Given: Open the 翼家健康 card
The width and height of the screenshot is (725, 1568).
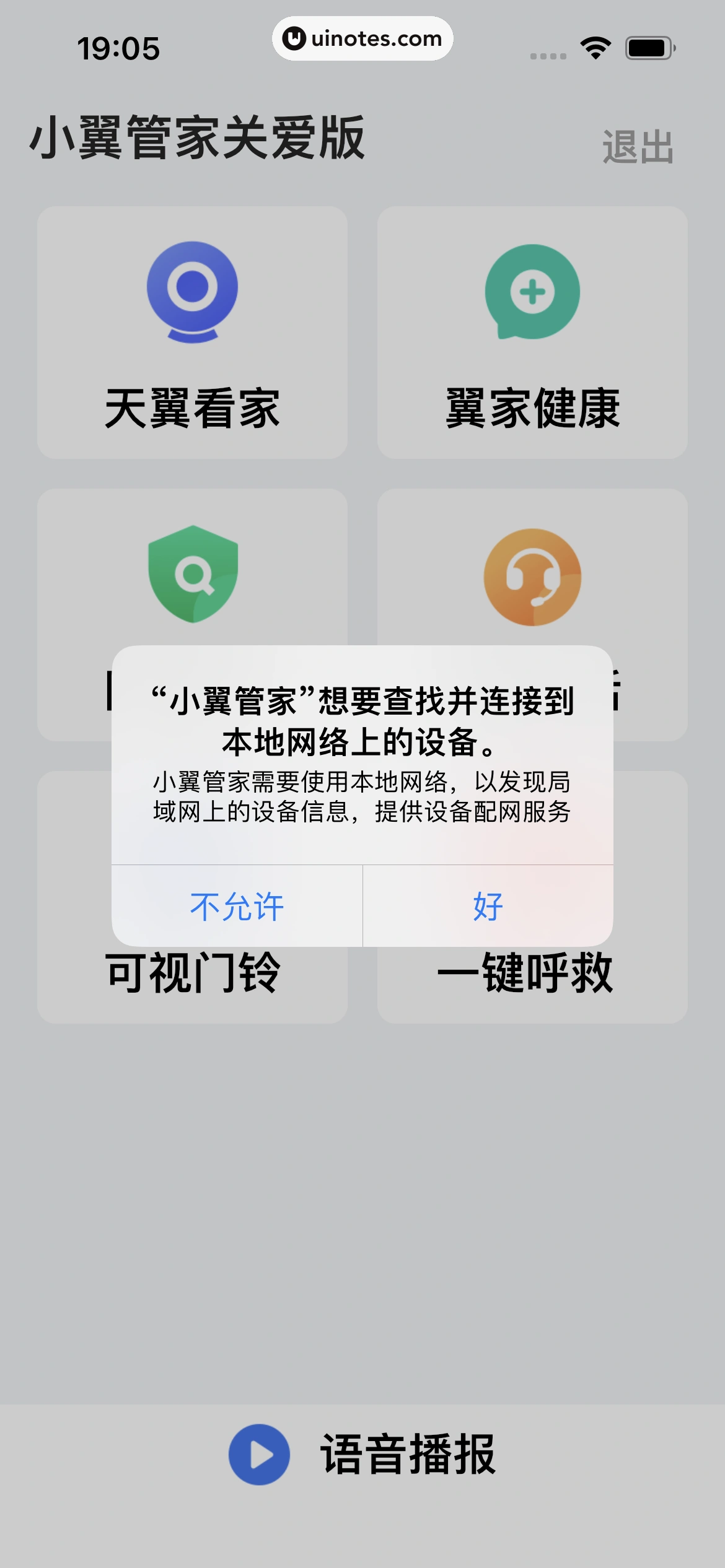Looking at the screenshot, I should point(532,333).
